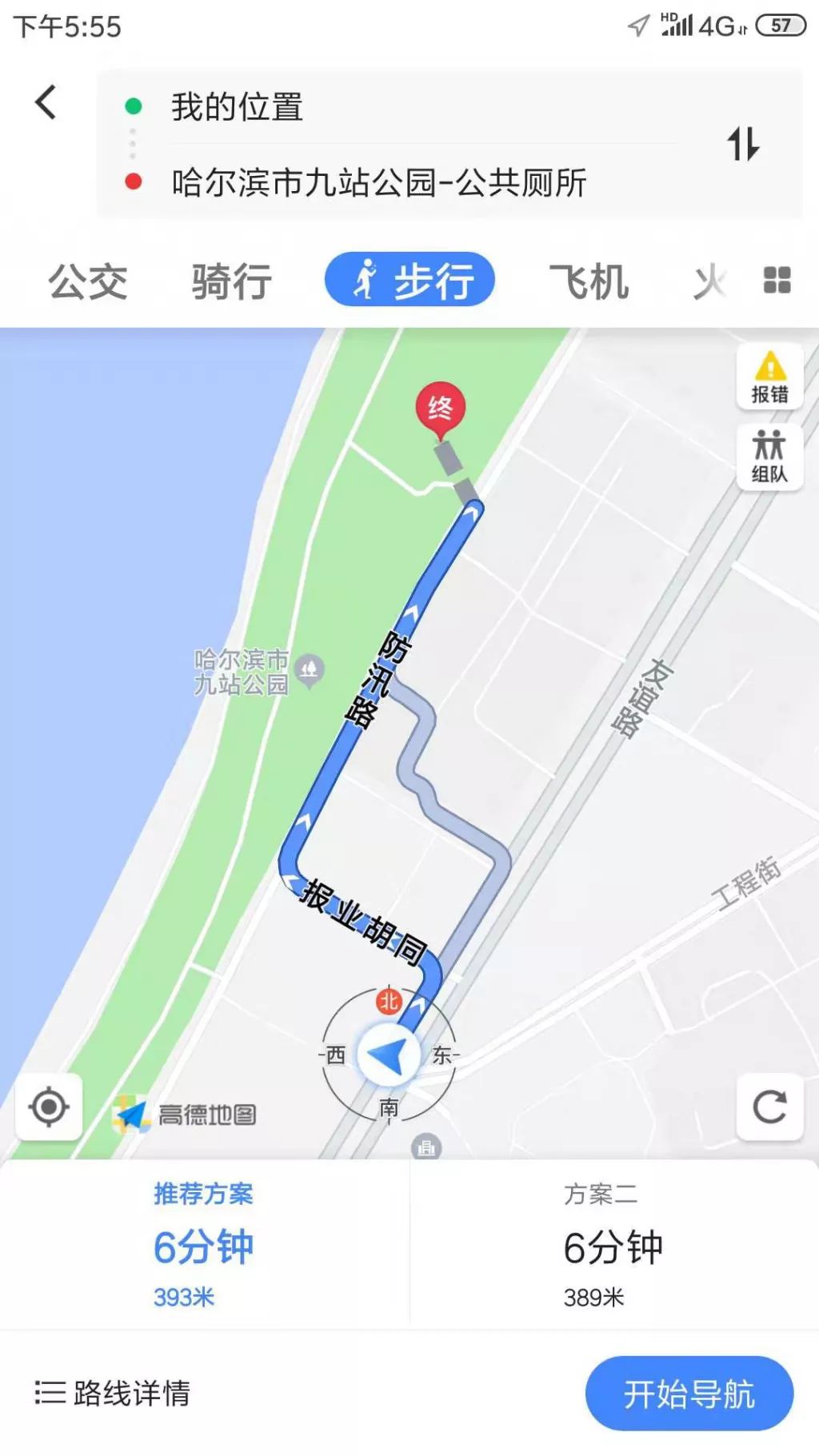The height and width of the screenshot is (1456, 819).
Task: Choose the 推荐方案 393米 route
Action: (x=204, y=1246)
